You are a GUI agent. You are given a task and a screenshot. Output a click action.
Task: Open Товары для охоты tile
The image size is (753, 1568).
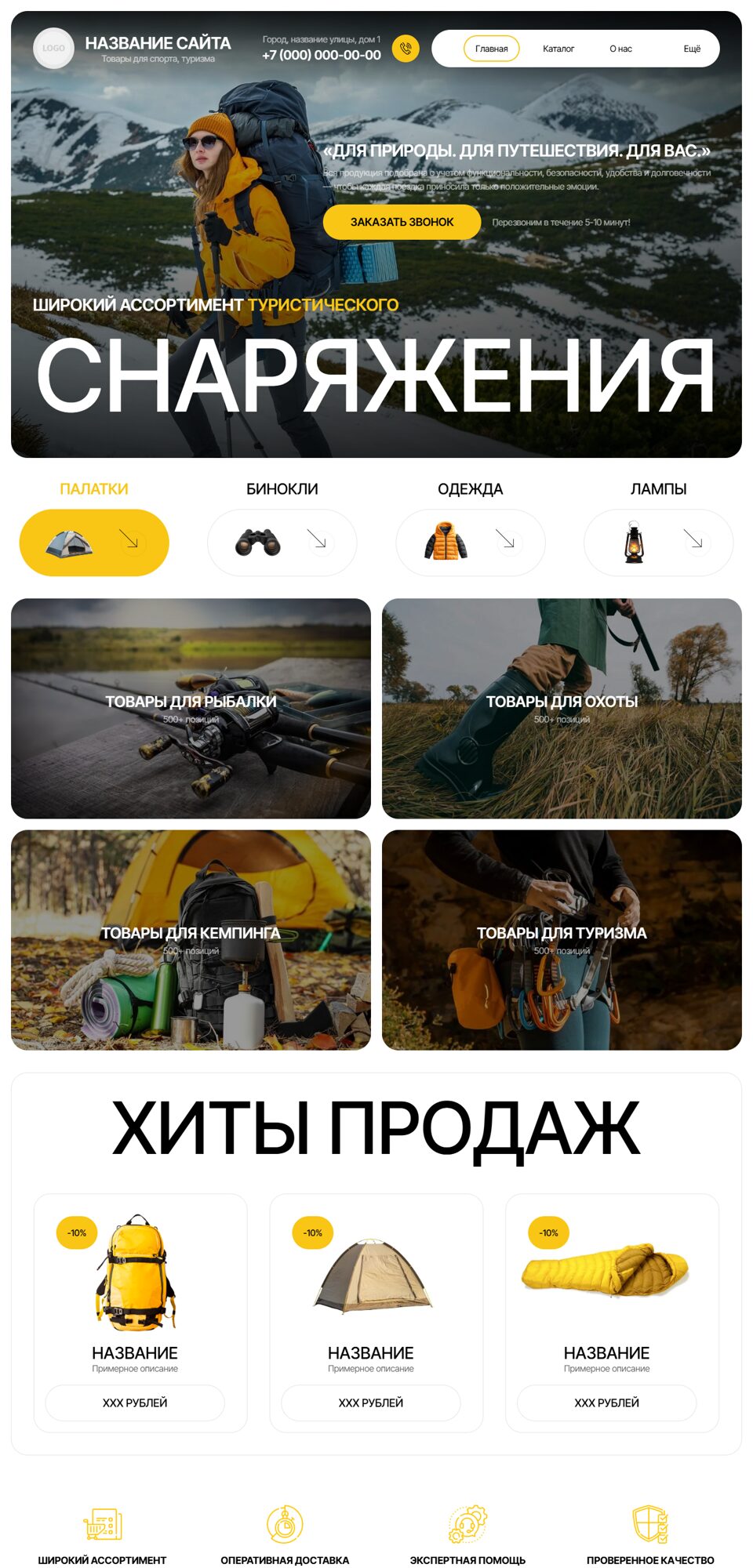coord(562,708)
